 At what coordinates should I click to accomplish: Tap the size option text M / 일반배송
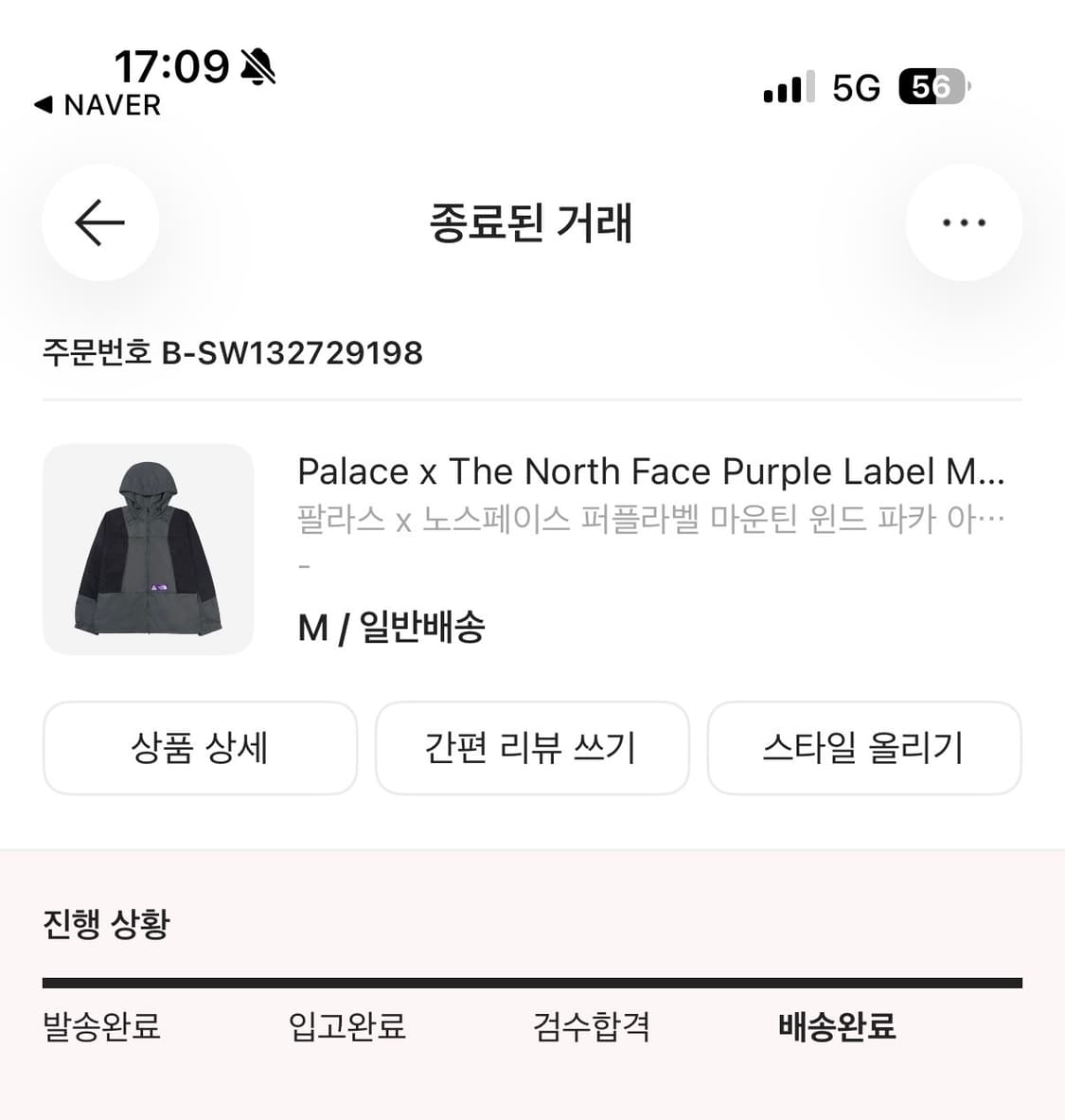(x=392, y=626)
